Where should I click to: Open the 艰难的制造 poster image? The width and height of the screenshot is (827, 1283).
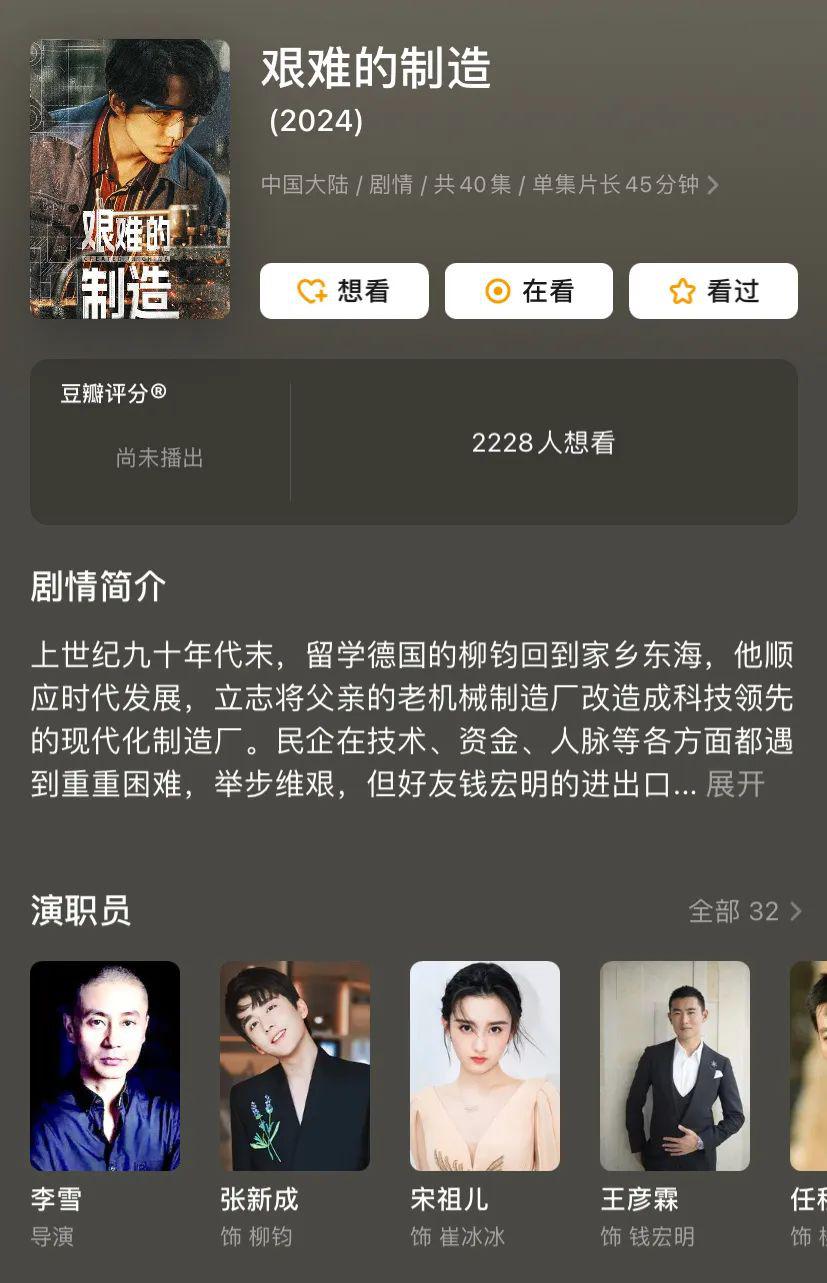tap(130, 179)
